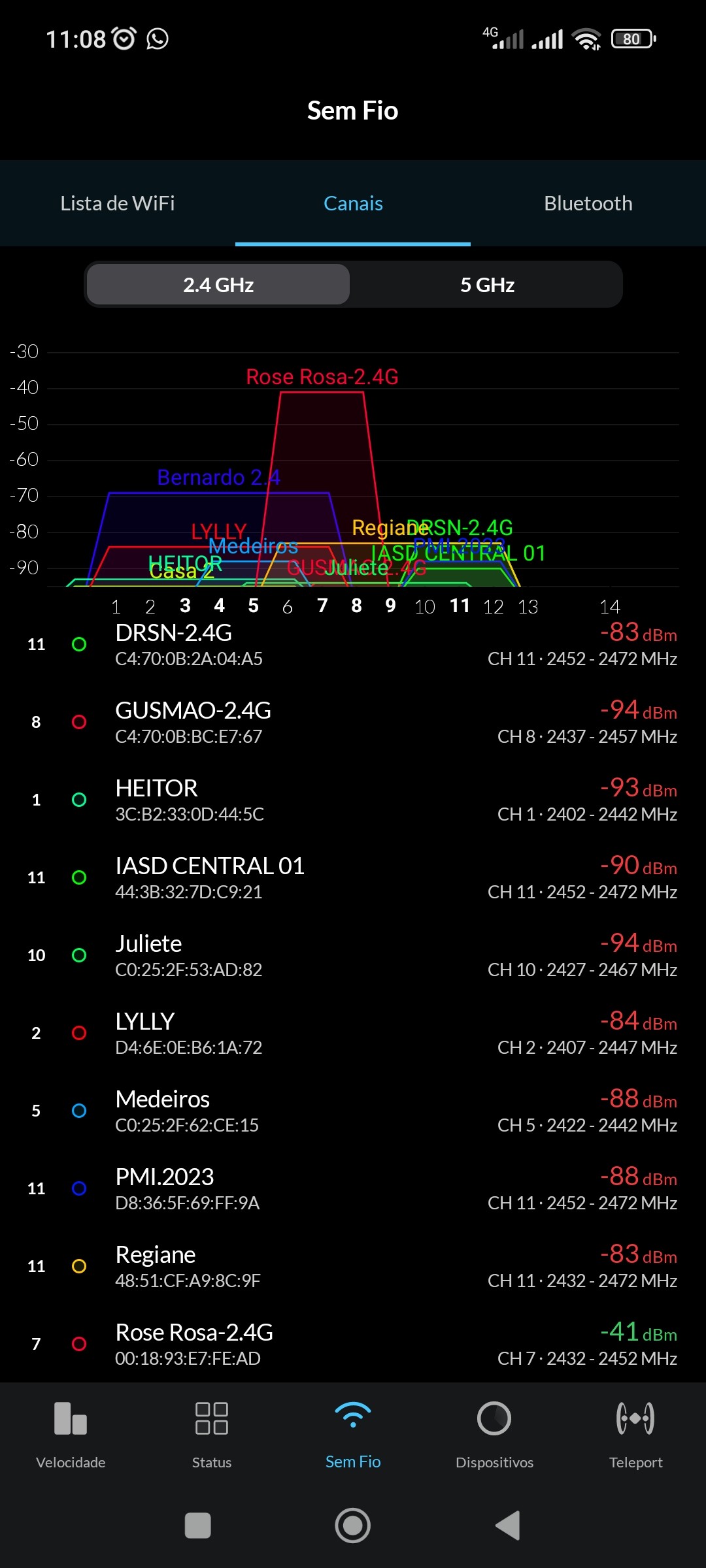Open the LYLLY network entry
This screenshot has height=1568, width=706.
tap(353, 1034)
